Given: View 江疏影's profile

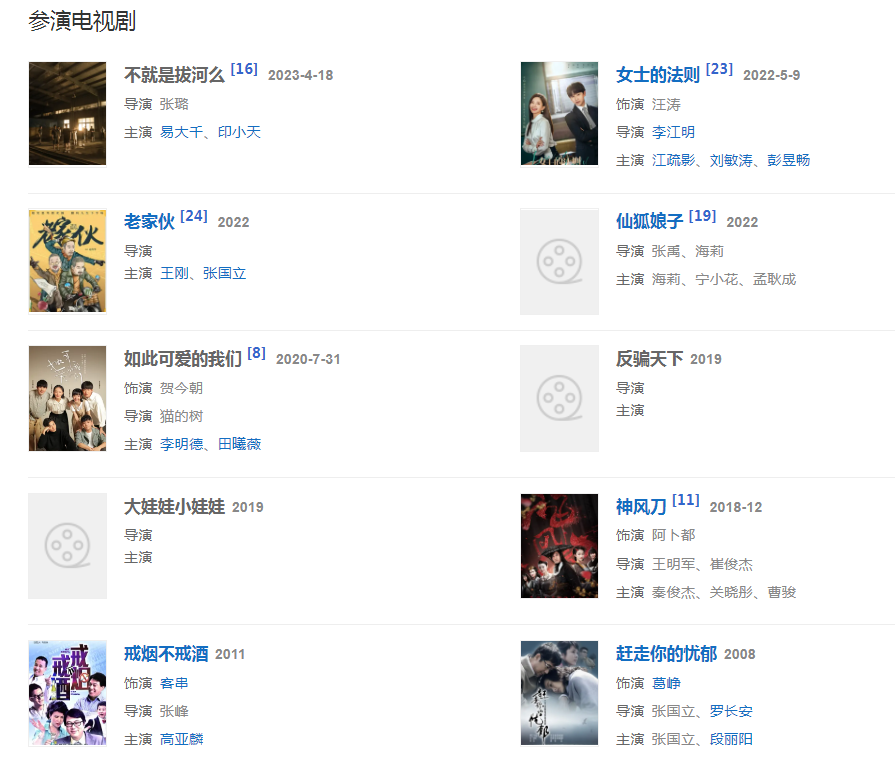Looking at the screenshot, I should [673, 160].
